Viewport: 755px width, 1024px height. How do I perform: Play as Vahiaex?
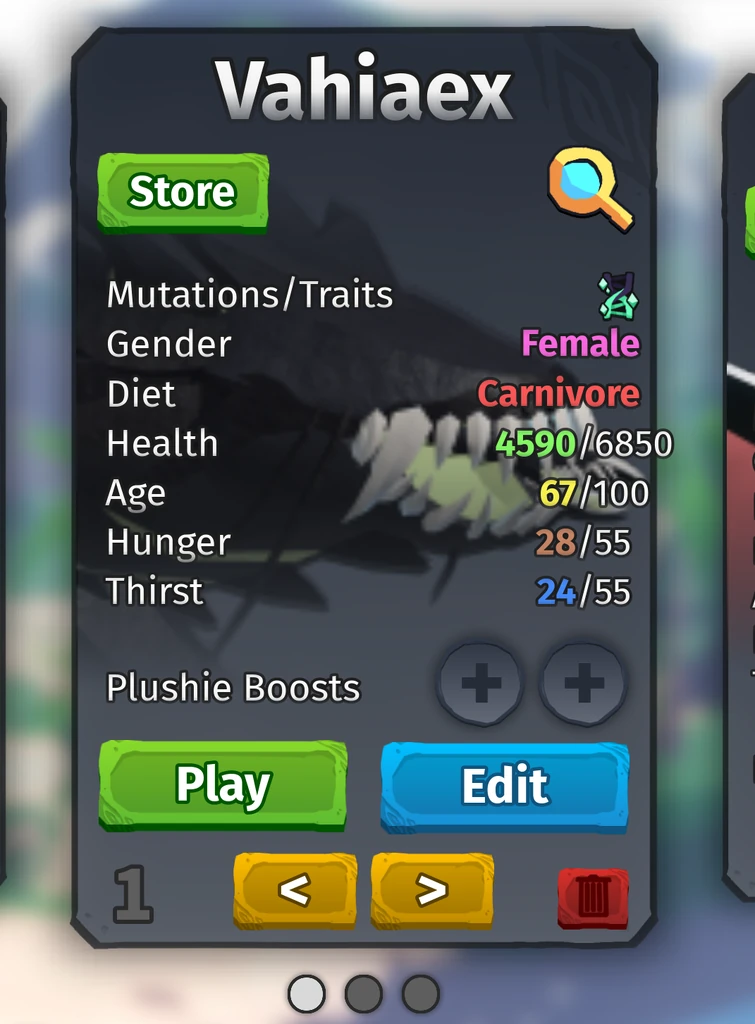[x=223, y=785]
